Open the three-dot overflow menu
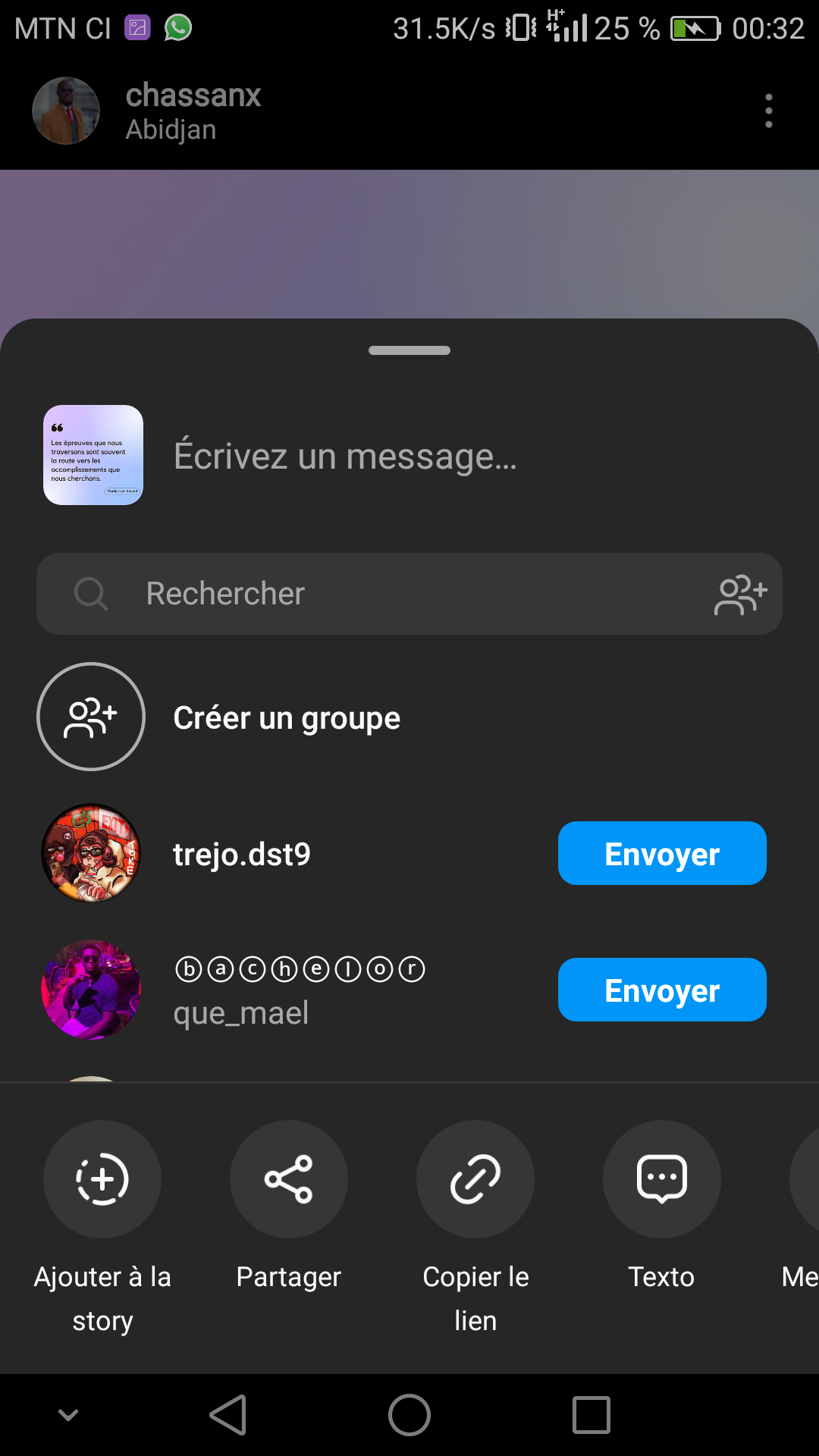Image resolution: width=819 pixels, height=1456 pixels. pos(768,111)
